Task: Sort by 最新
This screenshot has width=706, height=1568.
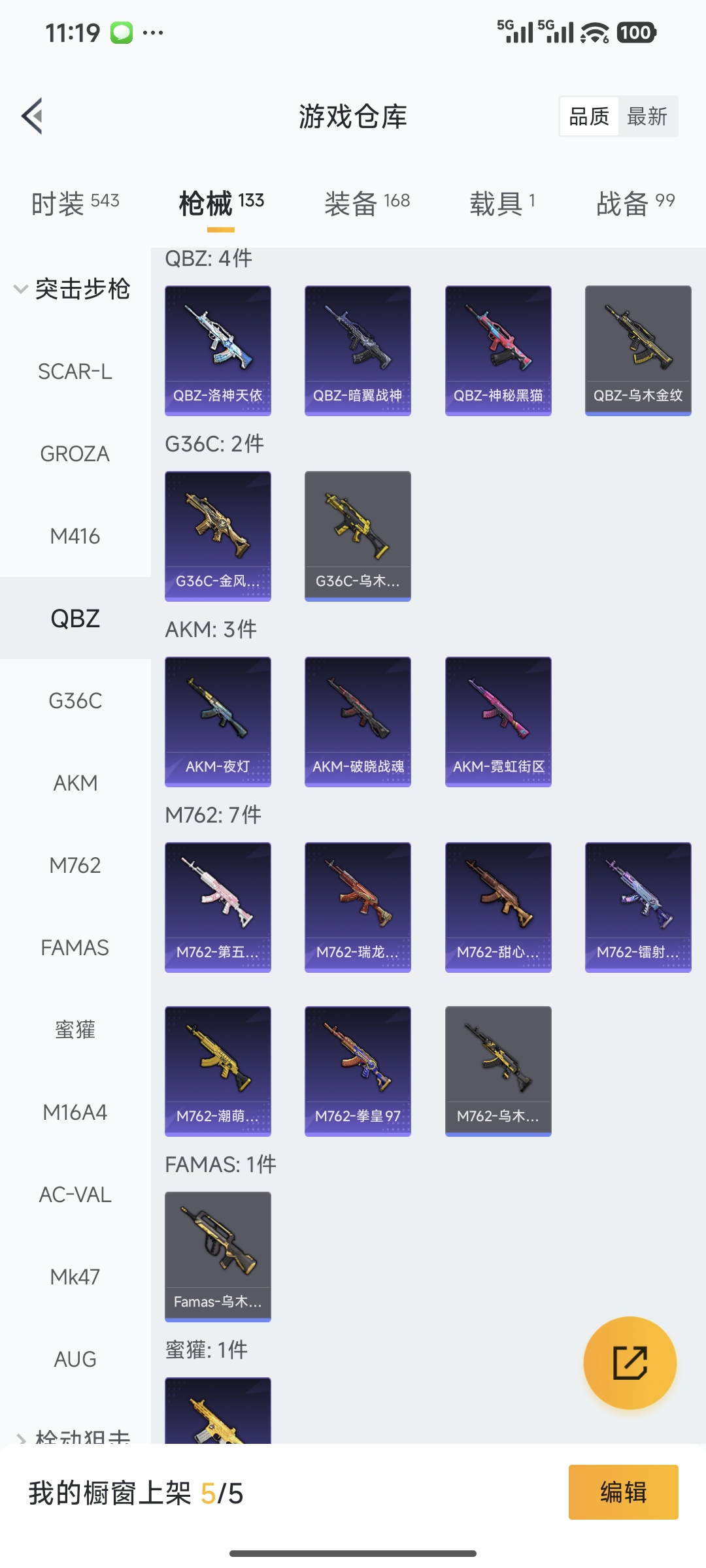Action: (647, 116)
